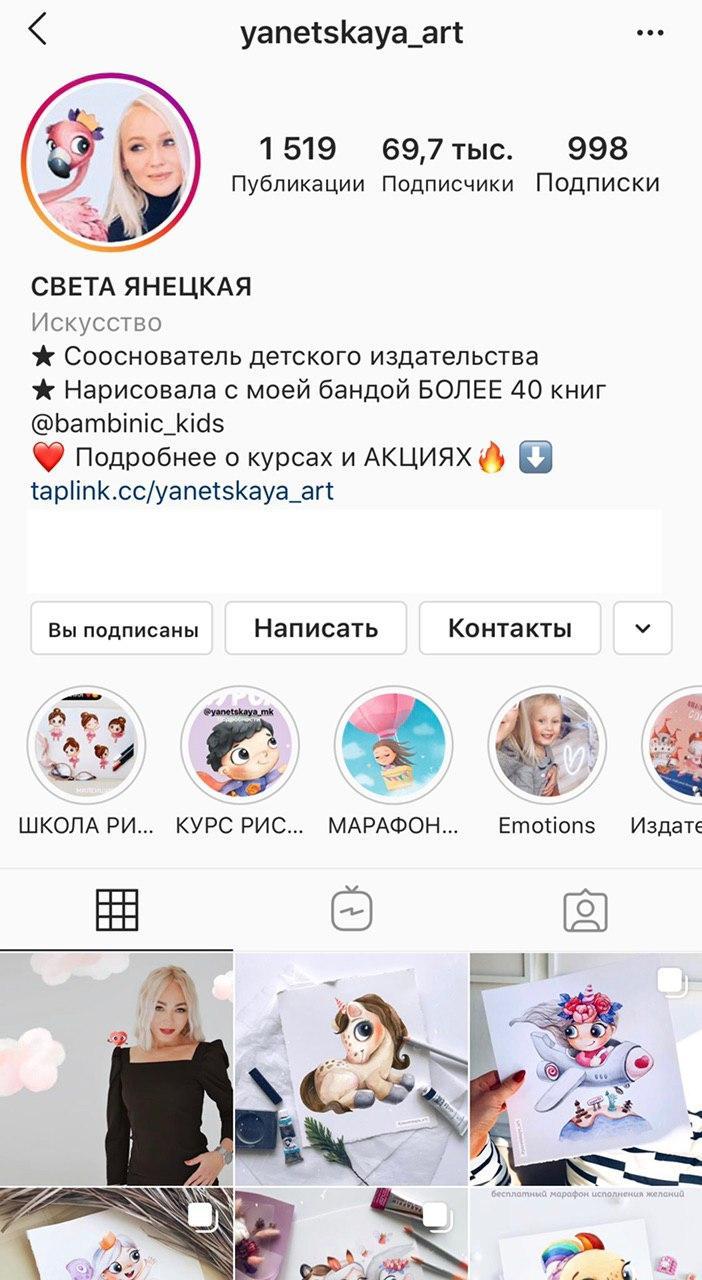Switch to the tagged photos tab
This screenshot has height=1280, width=702.
pyautogui.click(x=585, y=910)
